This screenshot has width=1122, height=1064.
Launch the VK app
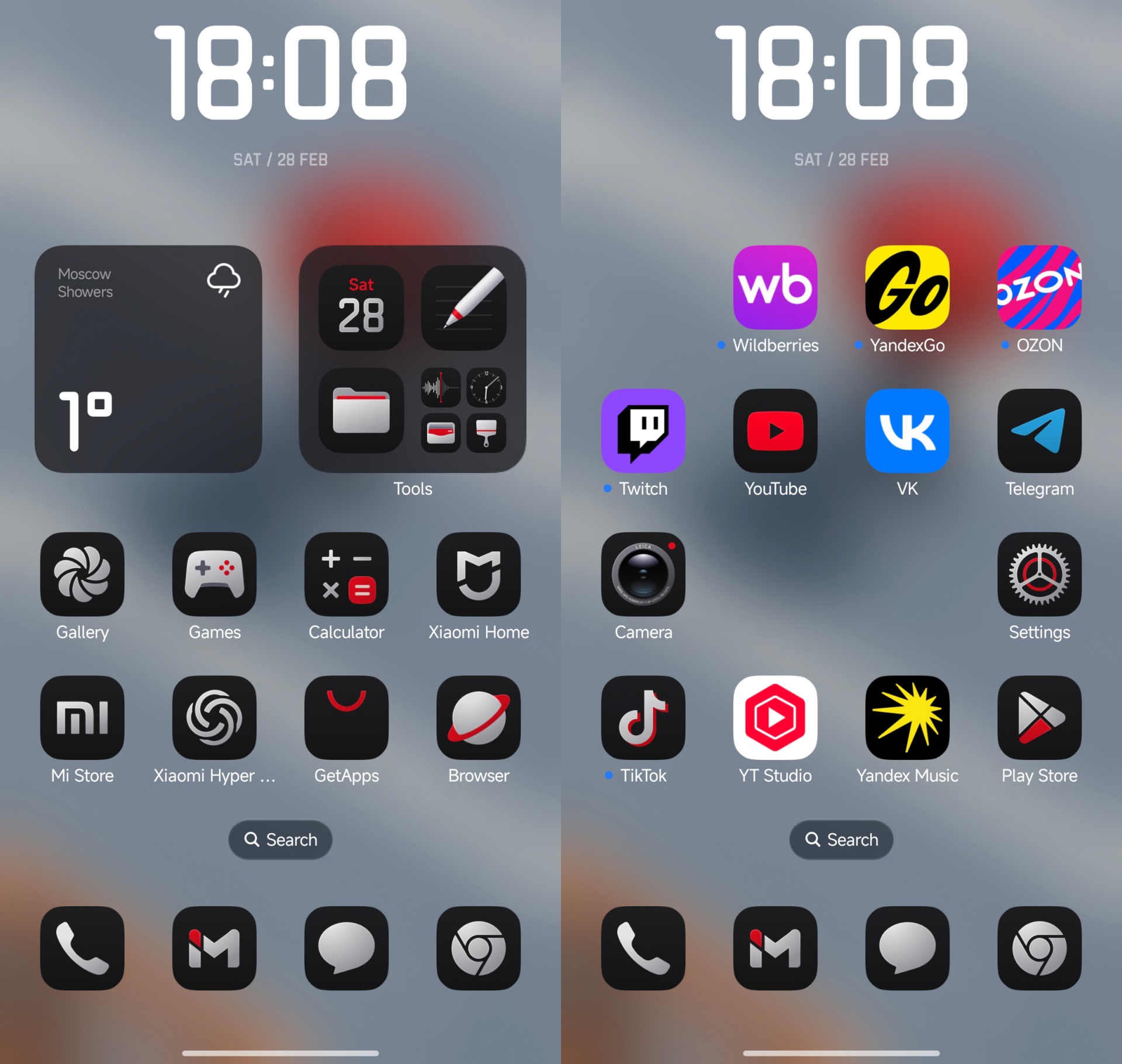pos(907,430)
